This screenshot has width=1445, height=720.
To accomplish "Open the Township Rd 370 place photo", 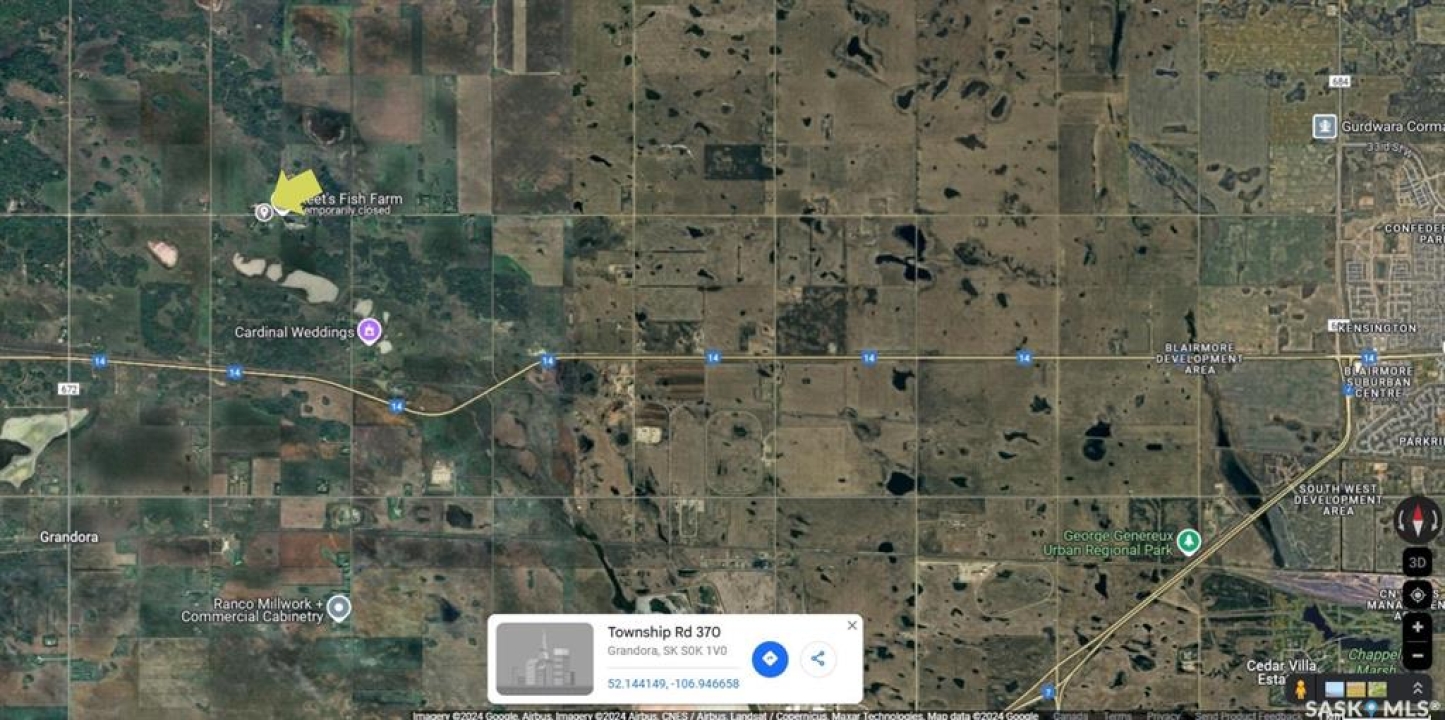I will (545, 659).
